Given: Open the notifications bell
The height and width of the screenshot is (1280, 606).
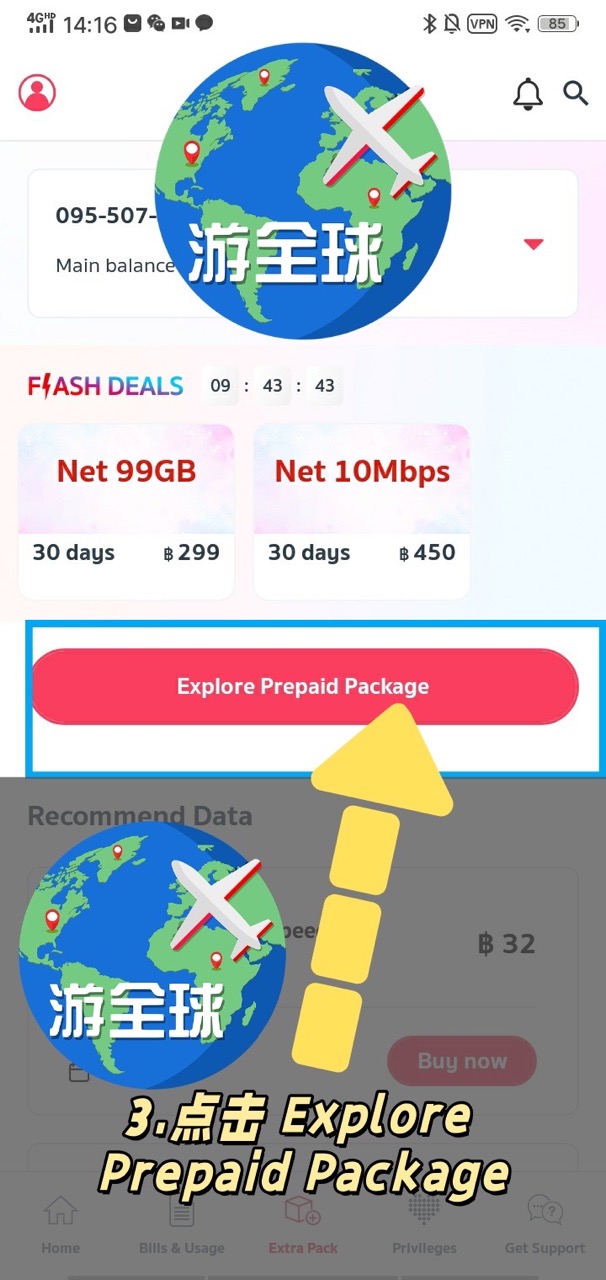Looking at the screenshot, I should [528, 94].
